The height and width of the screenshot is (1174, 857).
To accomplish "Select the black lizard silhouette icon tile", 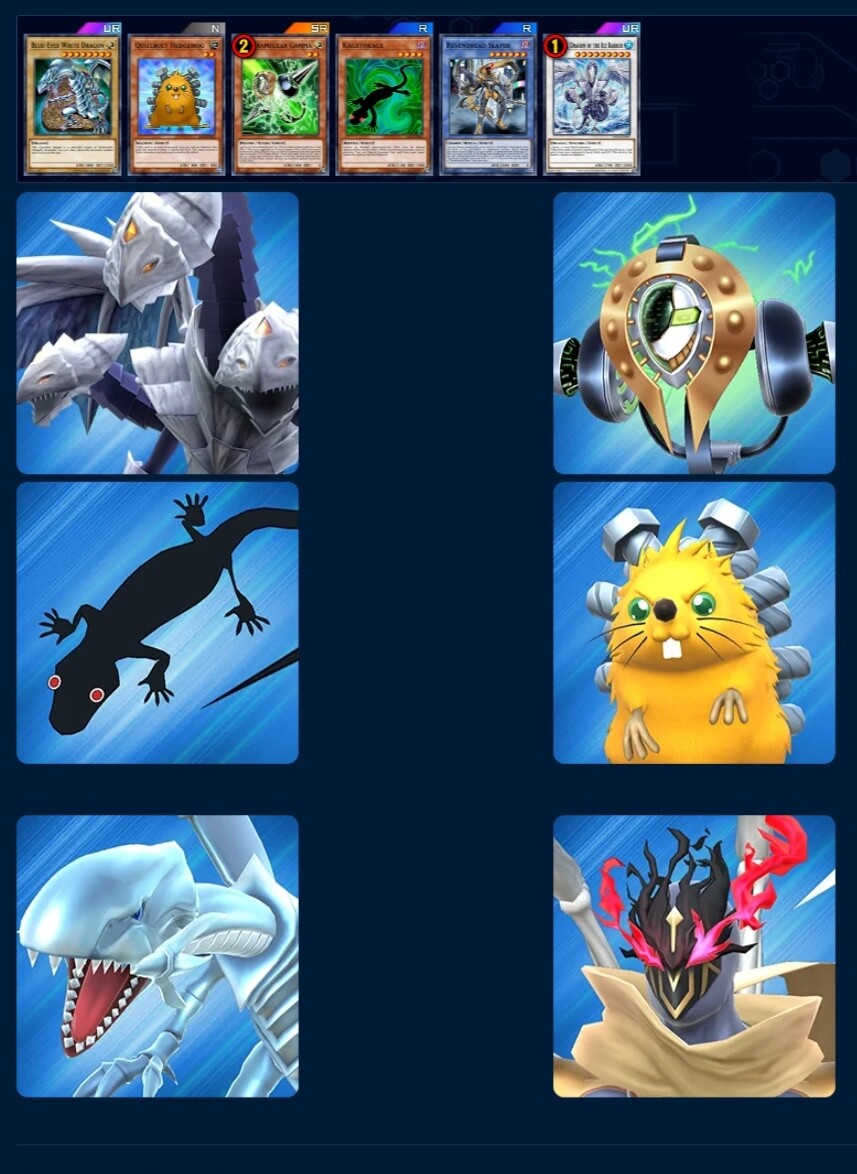I will (157, 623).
